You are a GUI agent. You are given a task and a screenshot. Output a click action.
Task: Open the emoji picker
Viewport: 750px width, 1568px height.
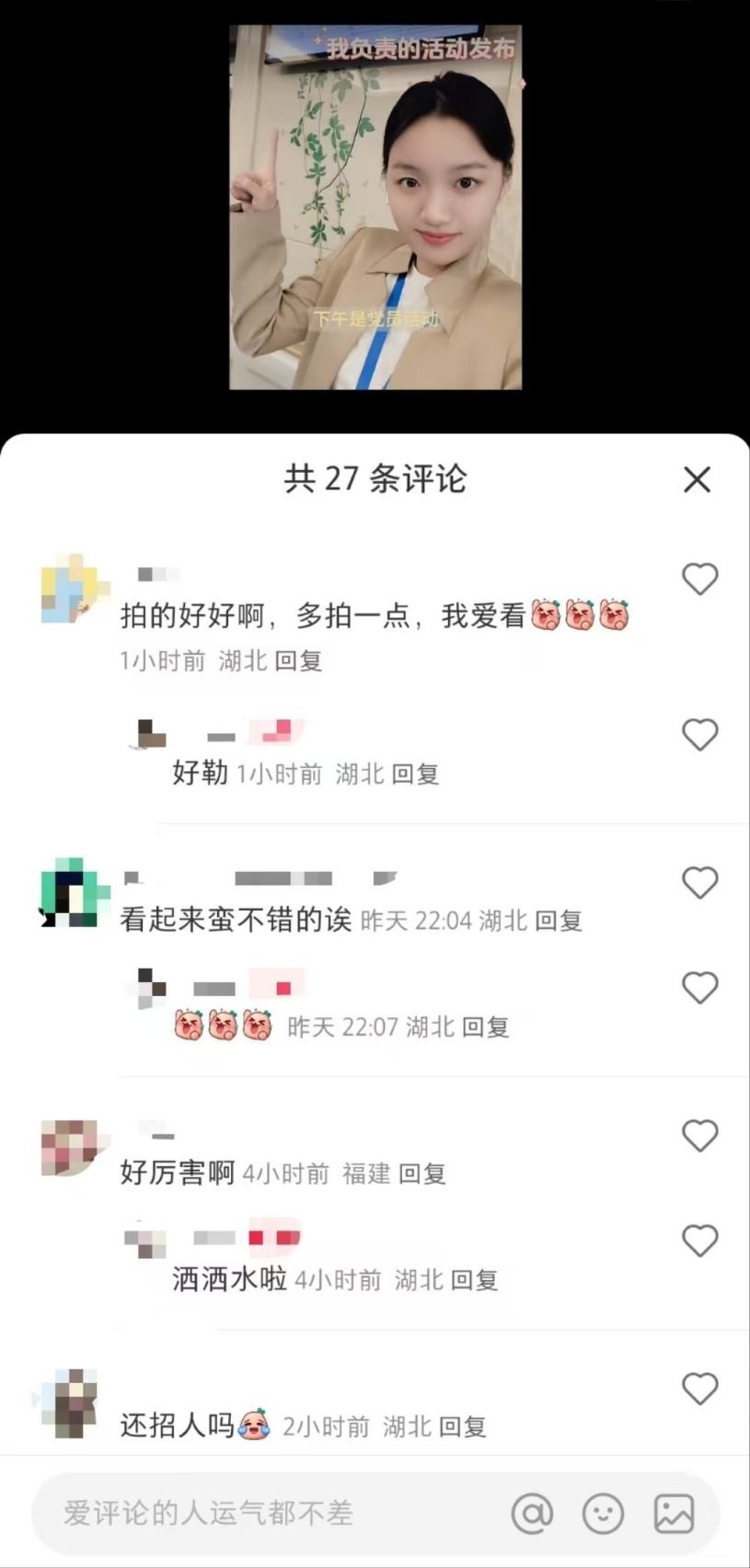(x=603, y=1514)
